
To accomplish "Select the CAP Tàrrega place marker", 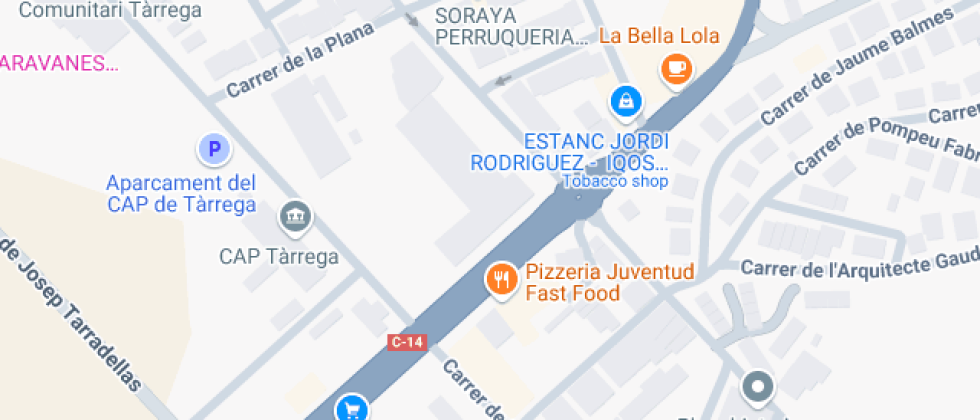I will pyautogui.click(x=295, y=215).
